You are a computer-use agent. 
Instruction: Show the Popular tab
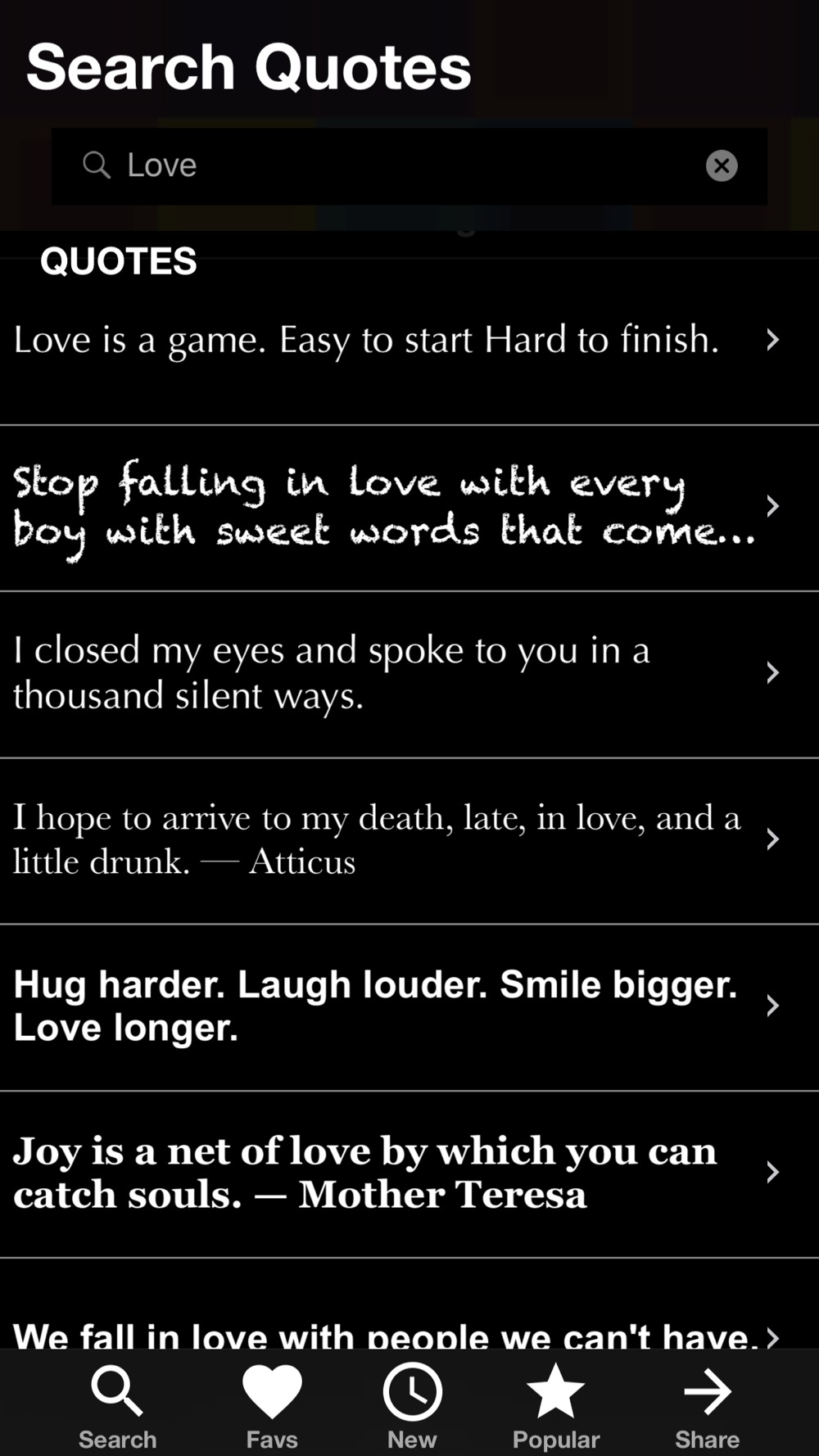556,1405
